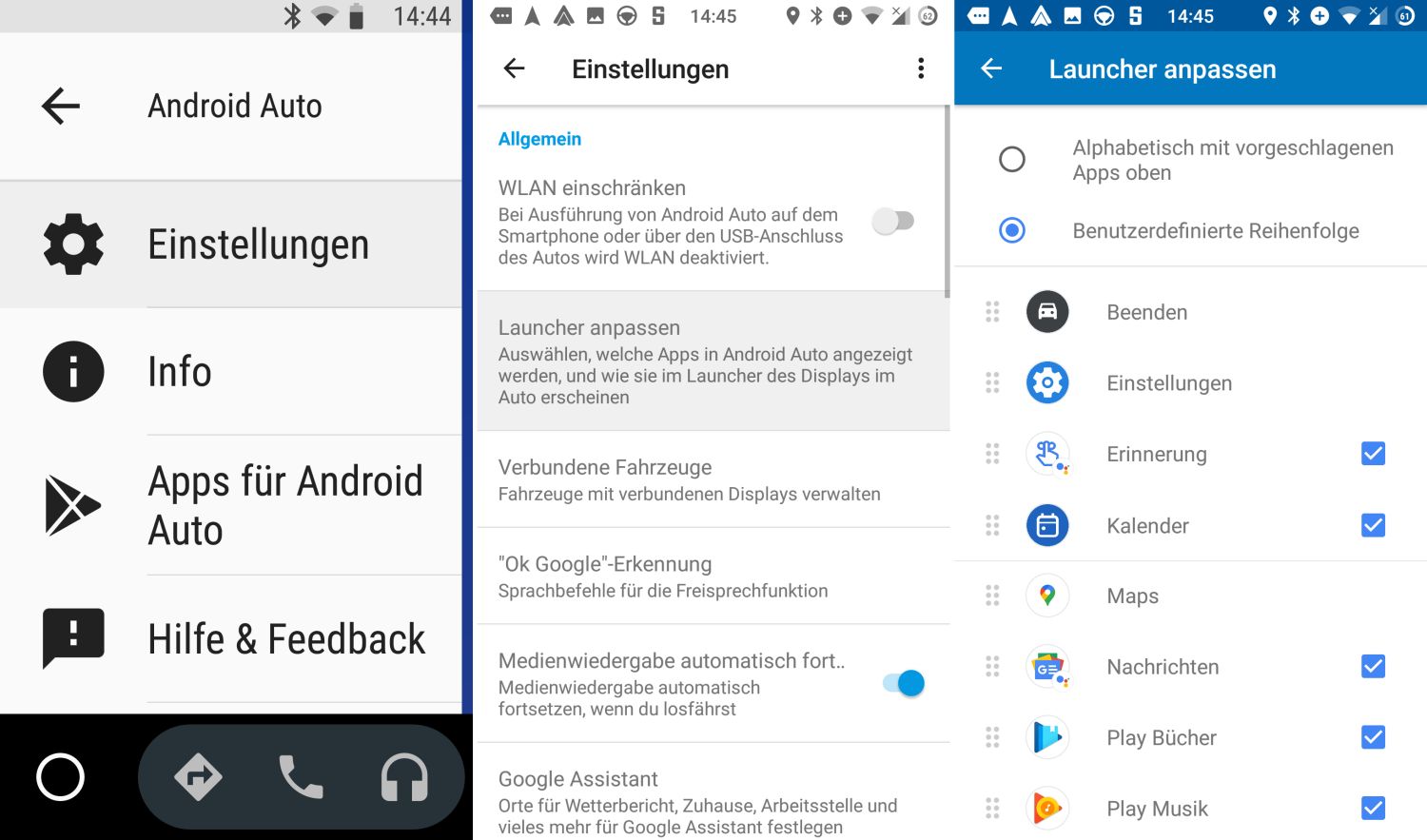
Task: Open Apps für Android Auto
Action: [283, 505]
